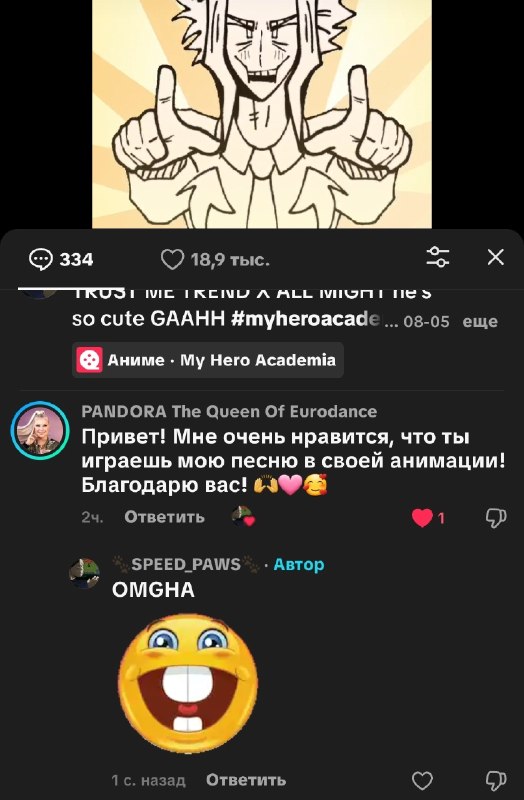Open PANDORA's profile picture
The width and height of the screenshot is (524, 800).
pyautogui.click(x=40, y=431)
